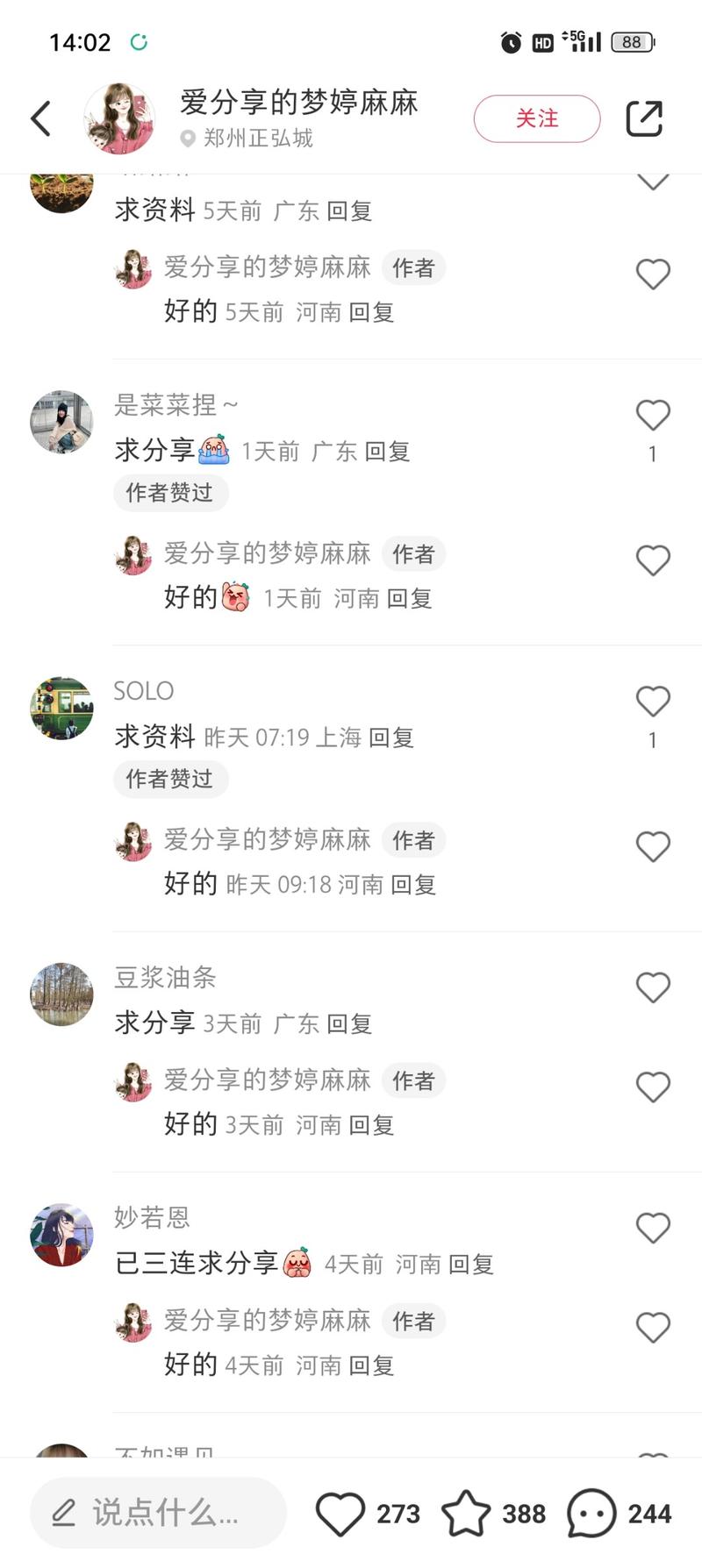Like the reply 好的 under 豆浆油条's comment
Image resolution: width=702 pixels, height=1568 pixels.
click(x=653, y=1087)
